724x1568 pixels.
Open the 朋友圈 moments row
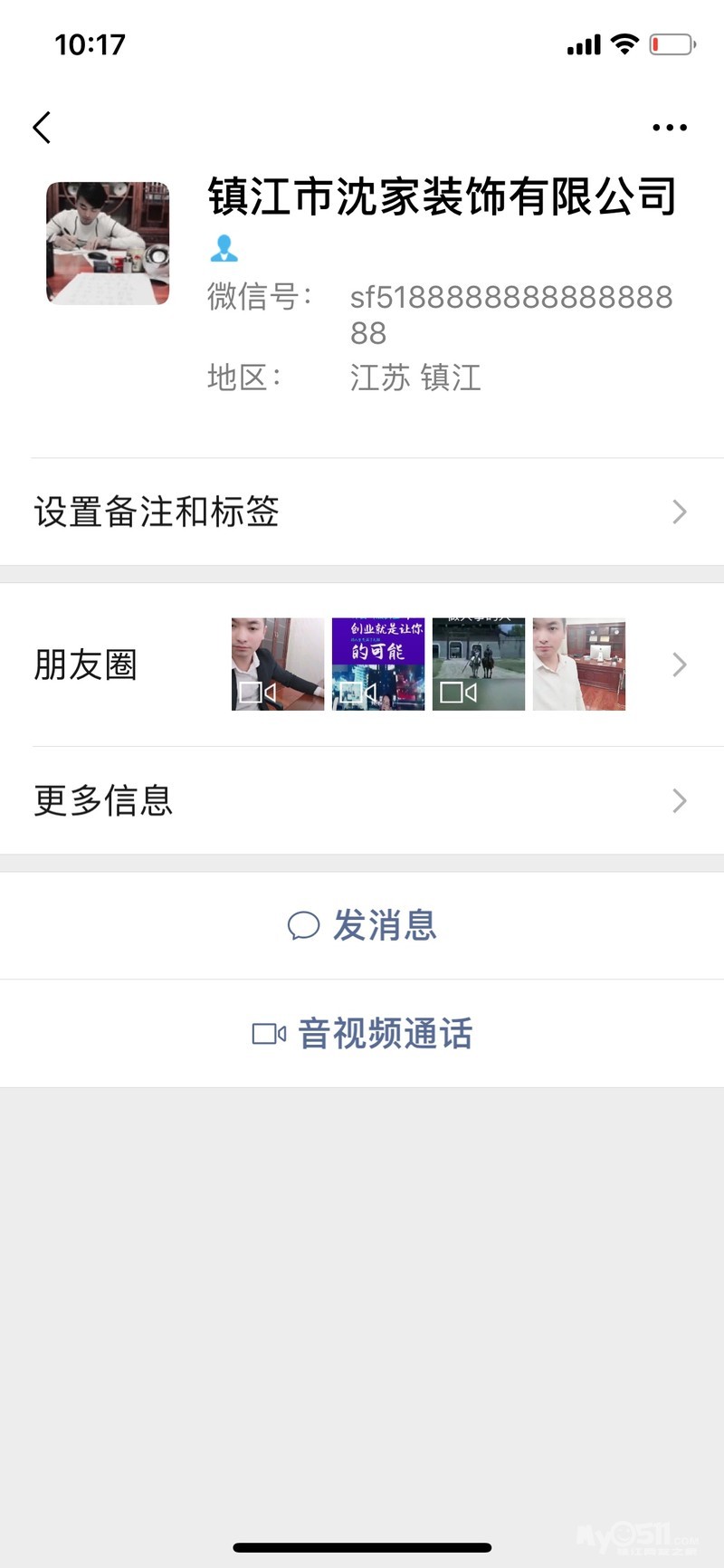point(362,664)
